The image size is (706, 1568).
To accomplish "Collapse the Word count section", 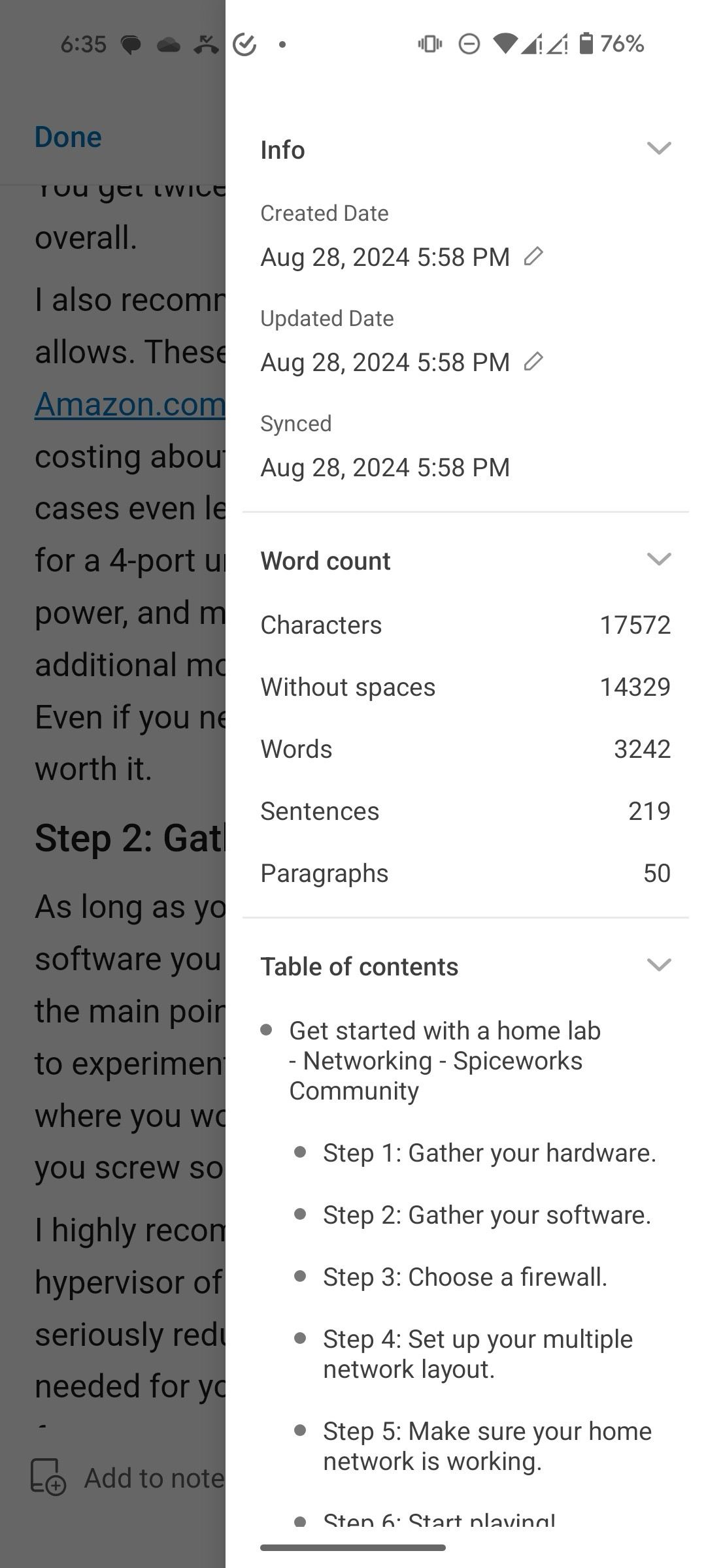I will click(659, 559).
